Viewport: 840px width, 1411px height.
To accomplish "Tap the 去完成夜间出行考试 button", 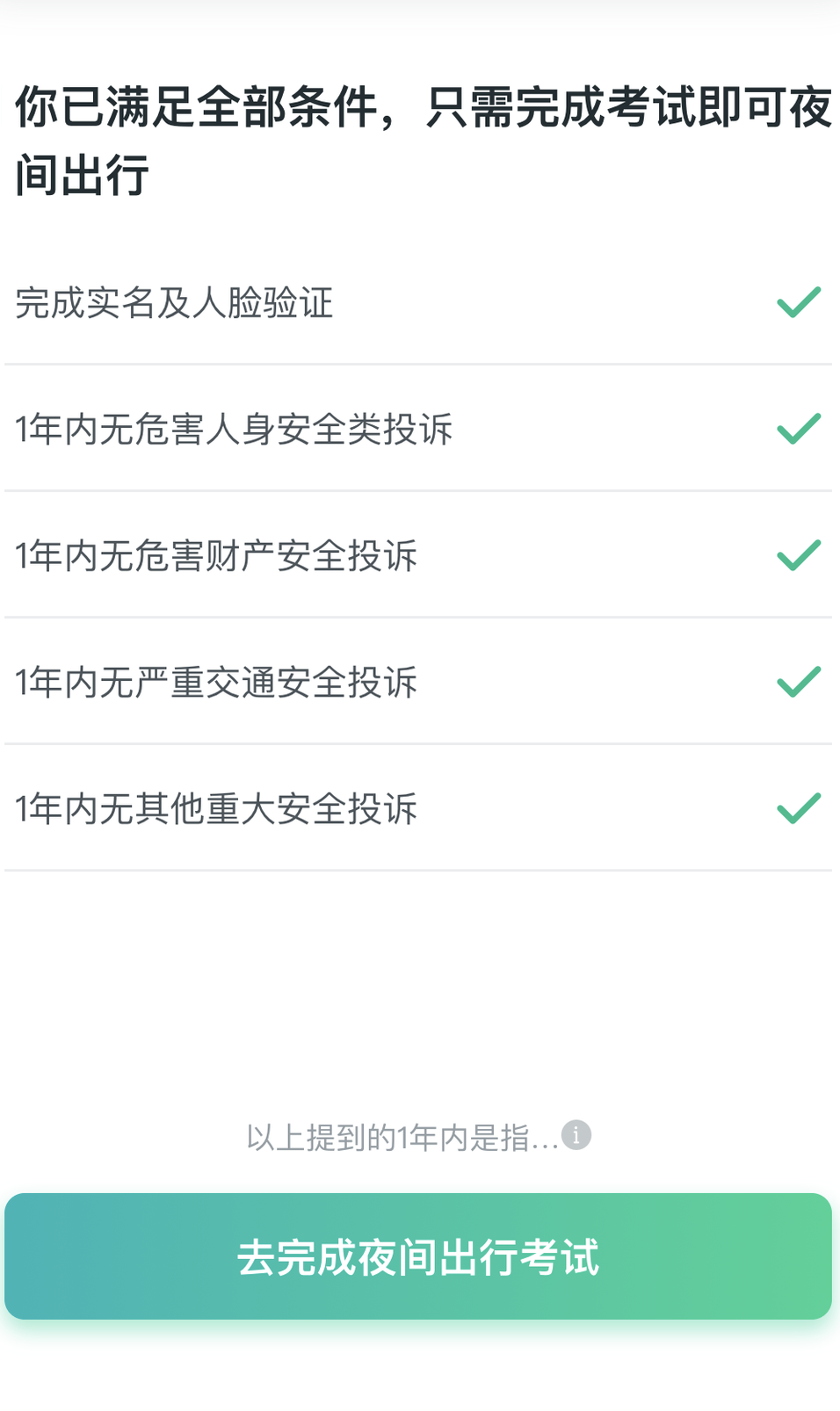I will point(418,1256).
